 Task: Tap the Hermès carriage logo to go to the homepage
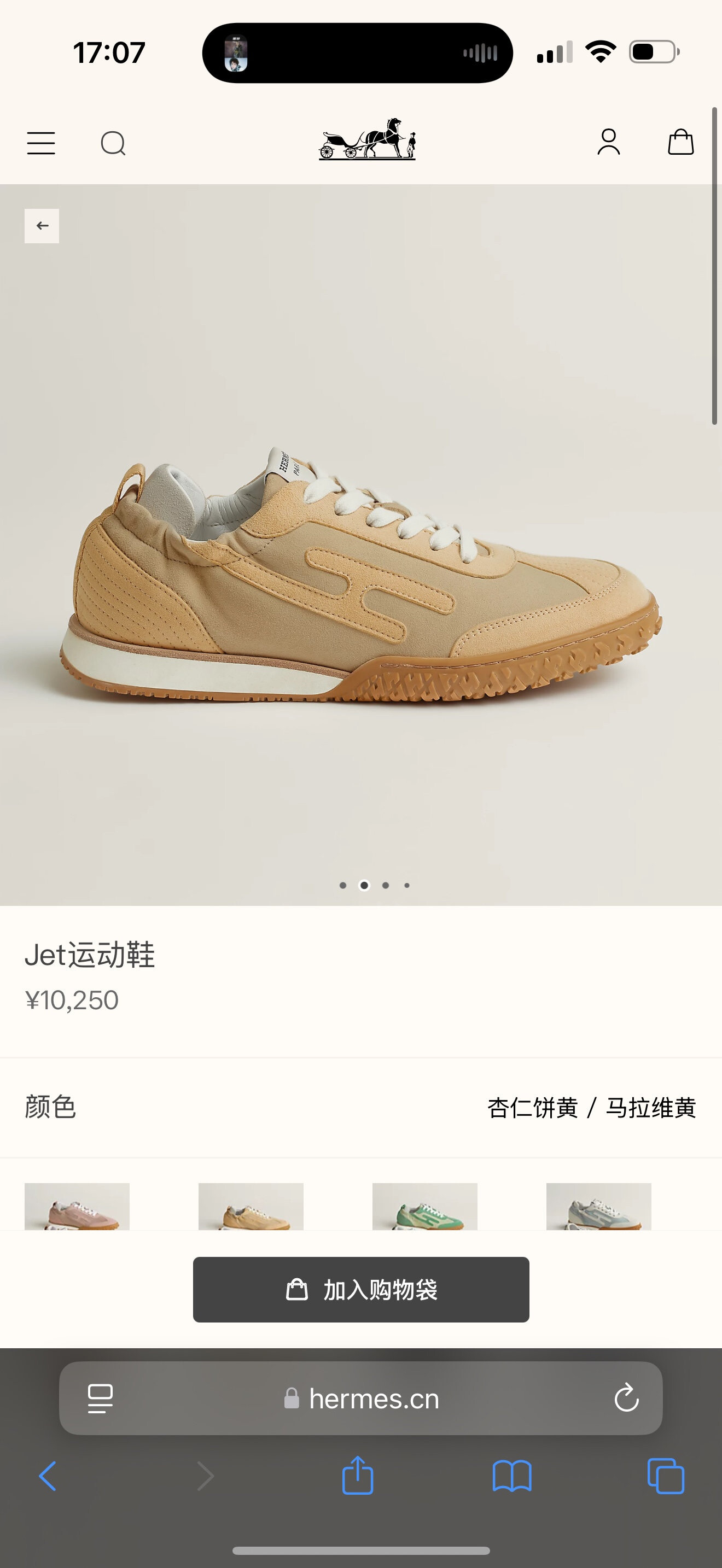(x=367, y=140)
